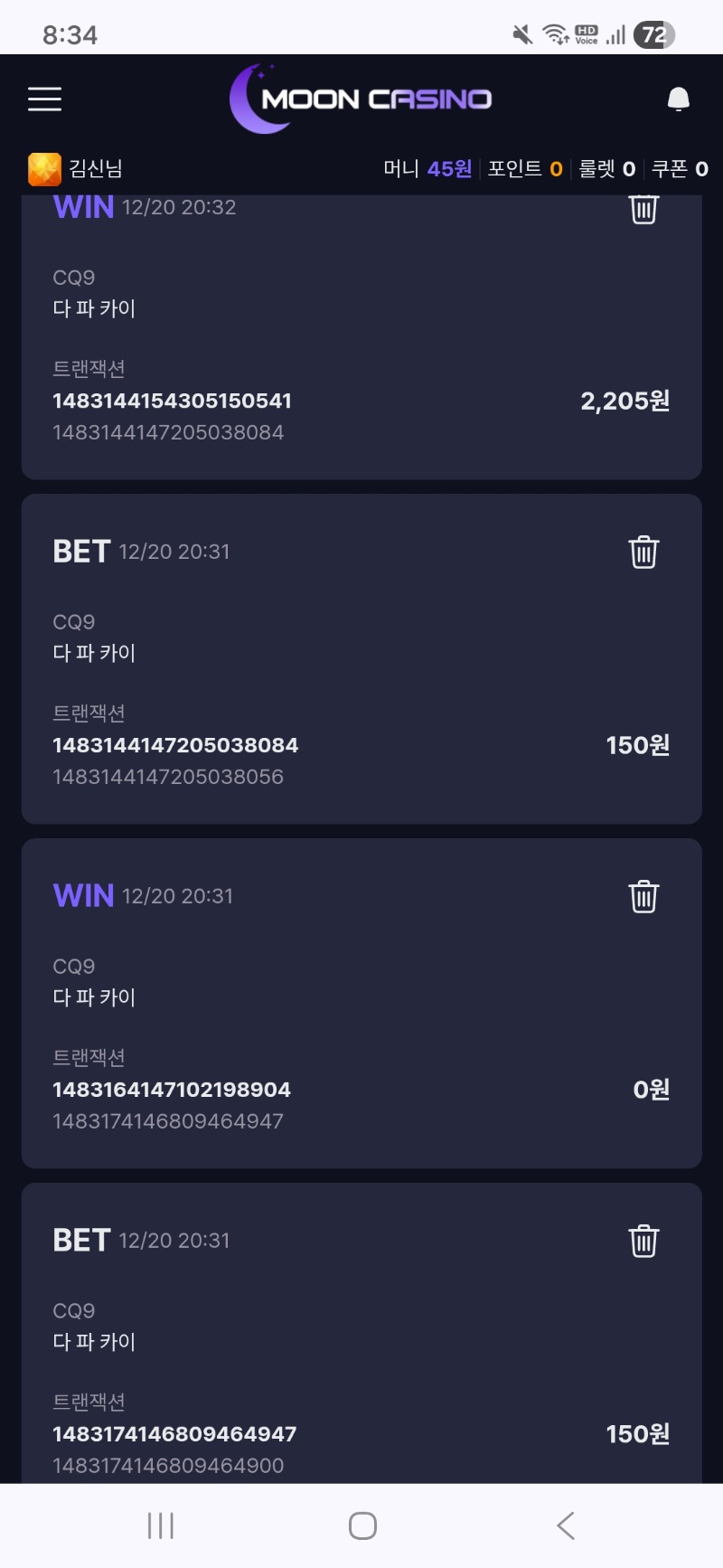Screen dimensions: 723x1568
Task: Delete the bottom BET transaction record
Action: click(643, 1241)
